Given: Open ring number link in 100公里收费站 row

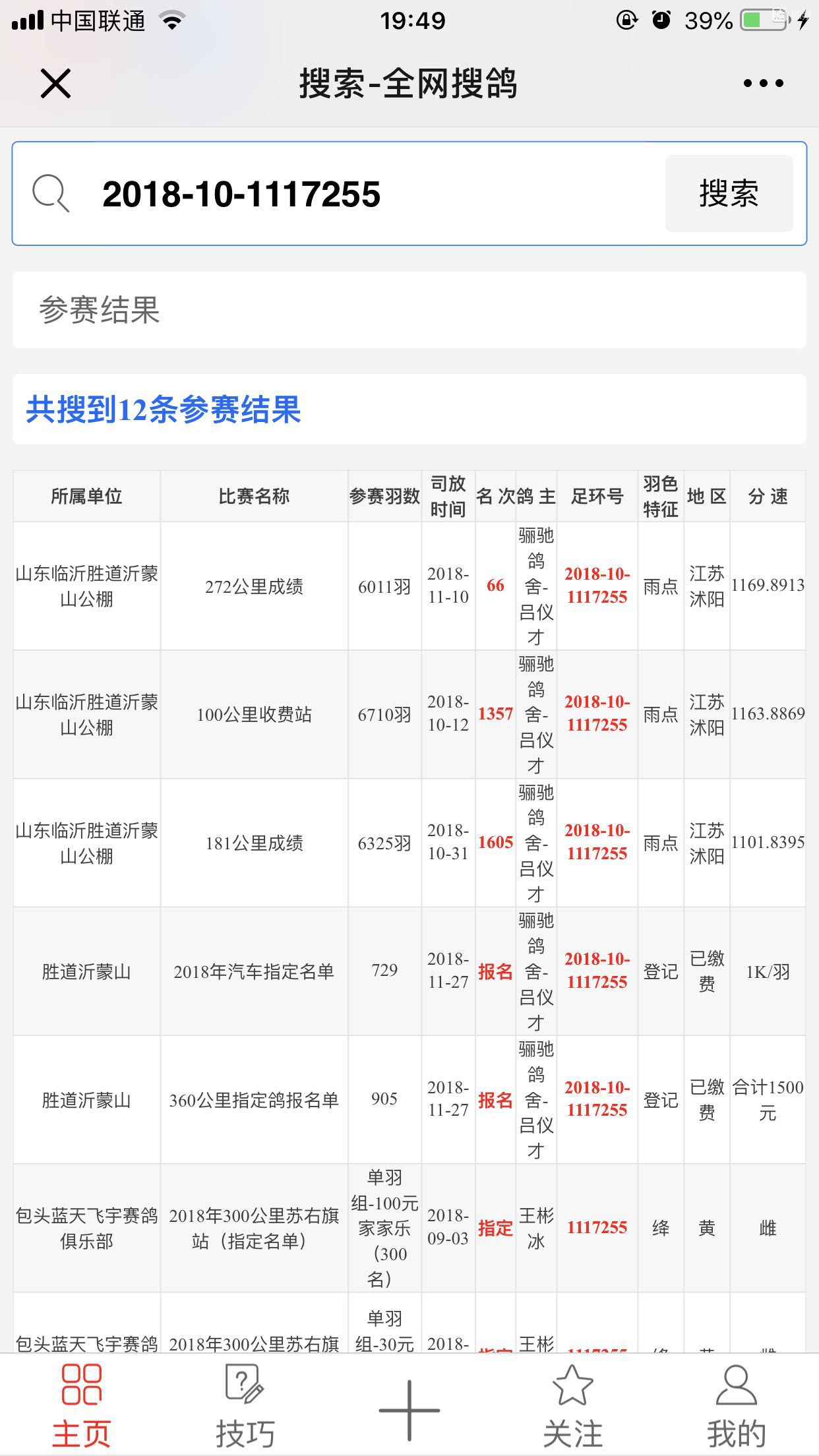Looking at the screenshot, I should coord(597,713).
